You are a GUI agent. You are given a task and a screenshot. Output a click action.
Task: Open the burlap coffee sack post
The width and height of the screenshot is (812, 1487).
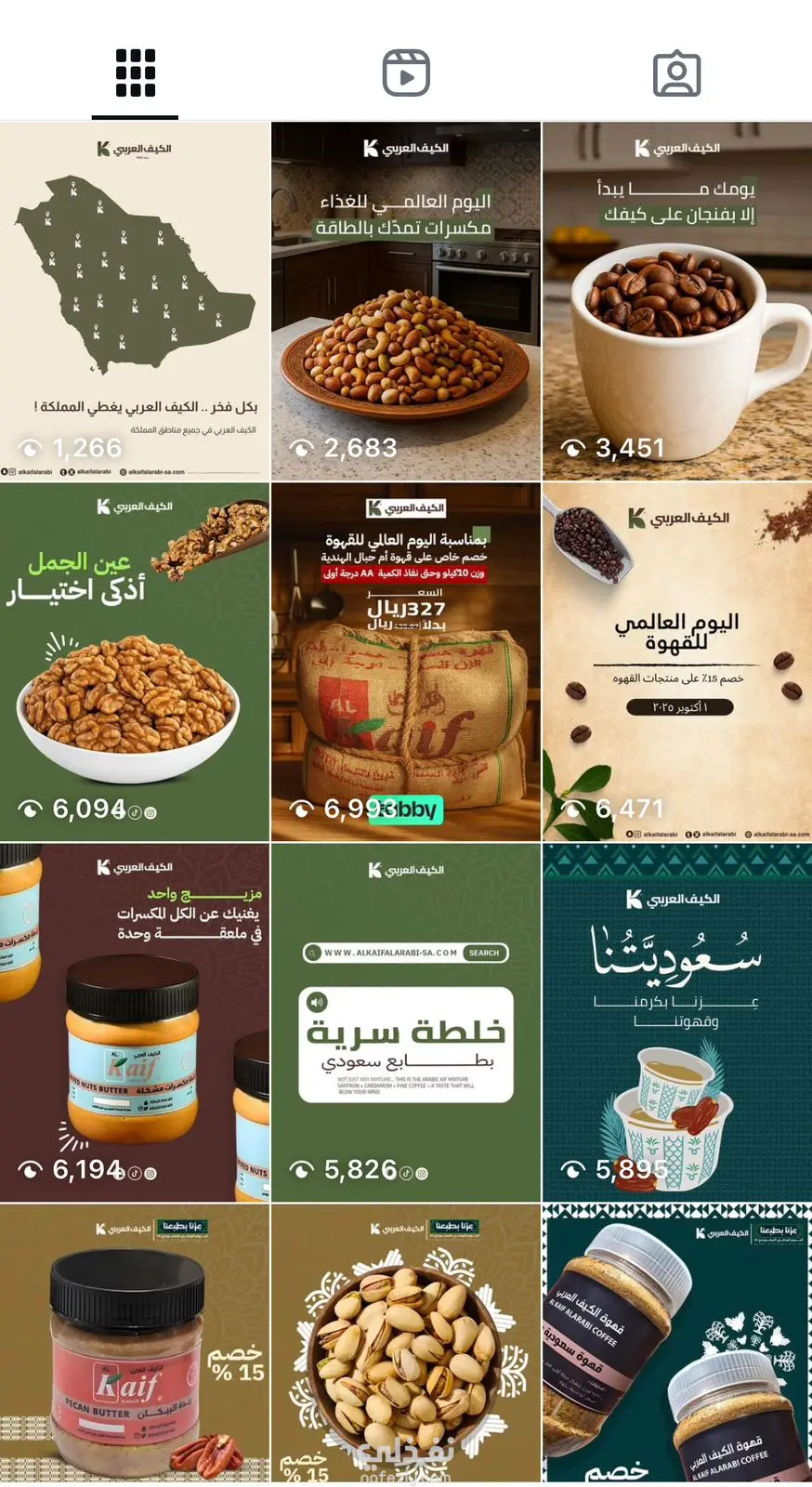pos(406,661)
